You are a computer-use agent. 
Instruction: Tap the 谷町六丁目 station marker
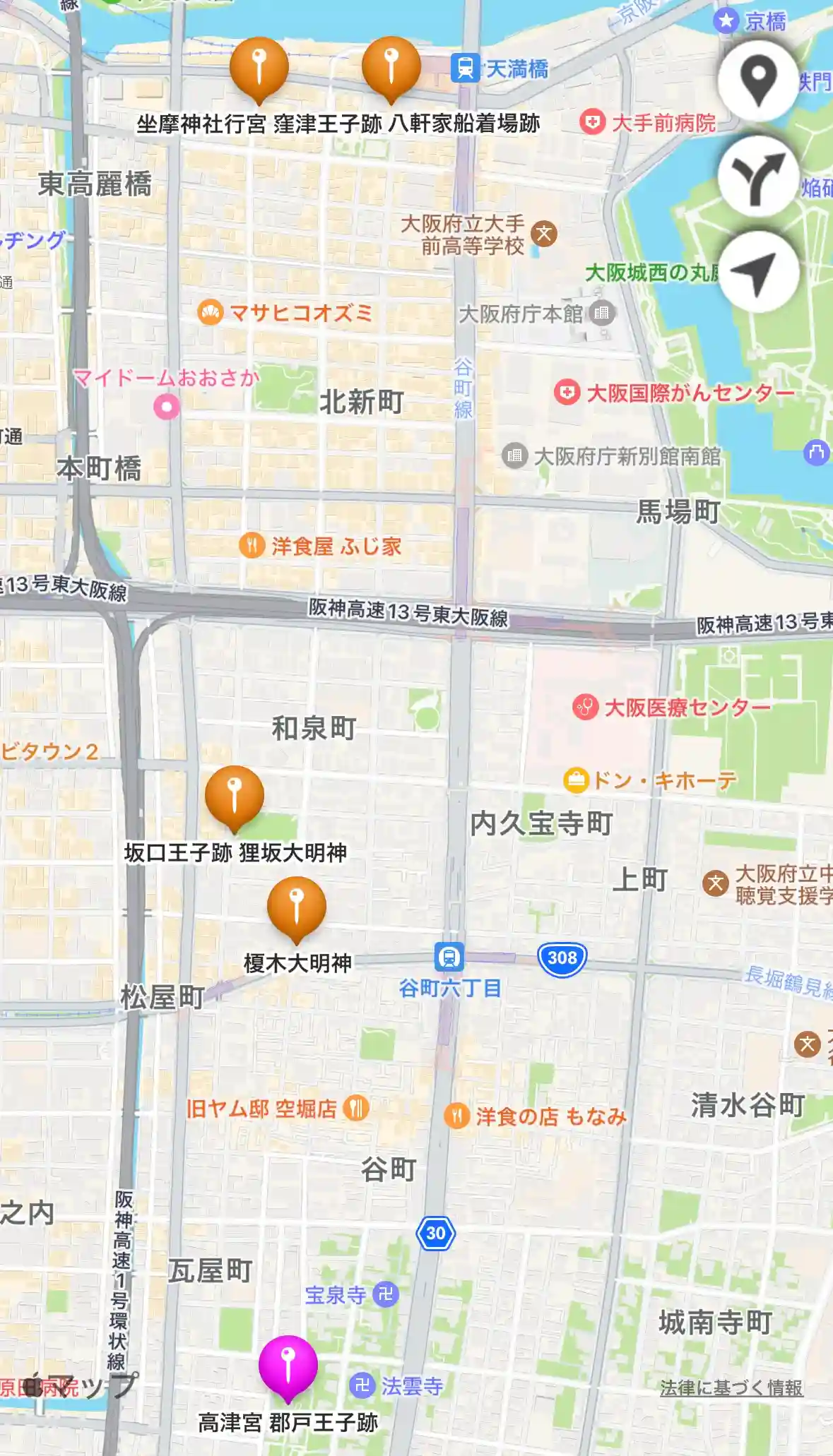[x=449, y=958]
